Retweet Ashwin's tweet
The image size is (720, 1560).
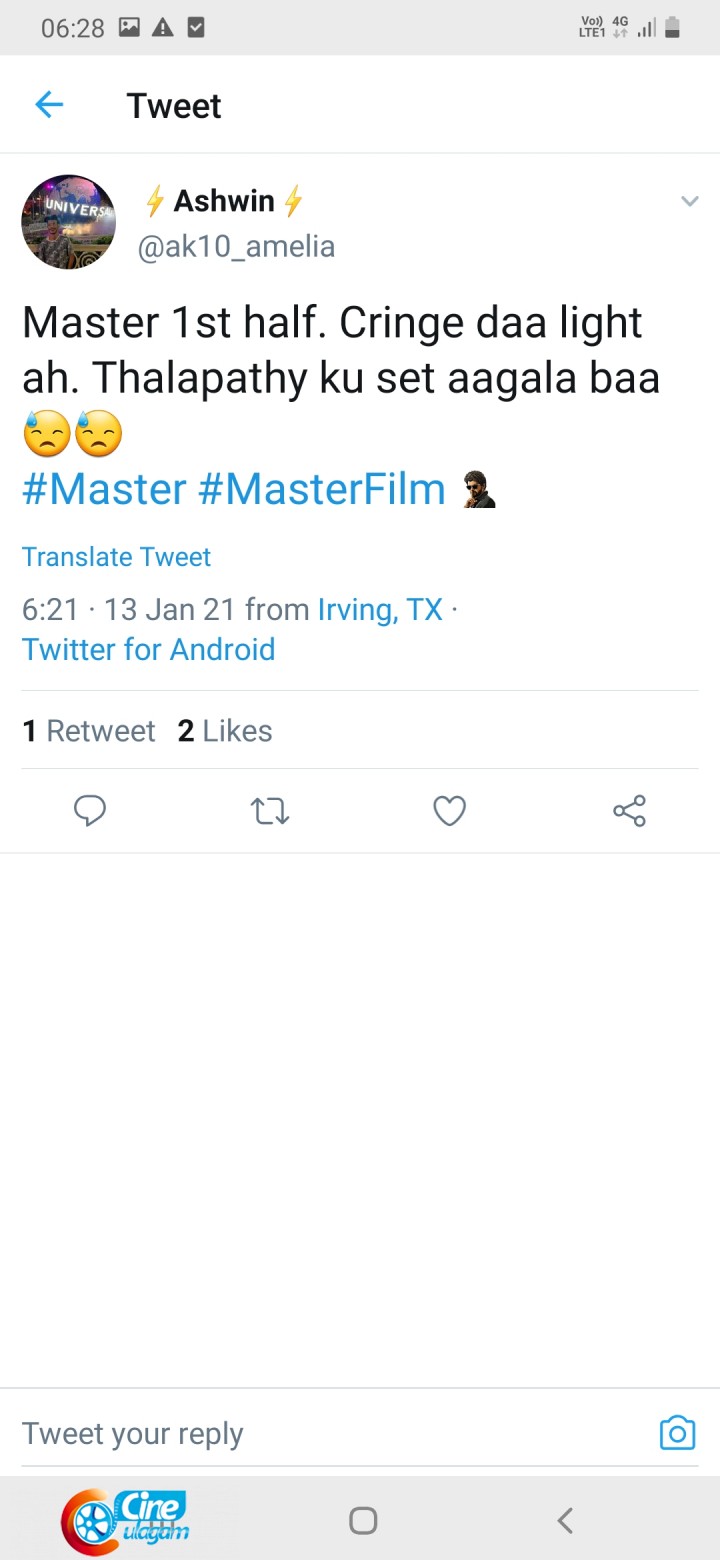269,810
